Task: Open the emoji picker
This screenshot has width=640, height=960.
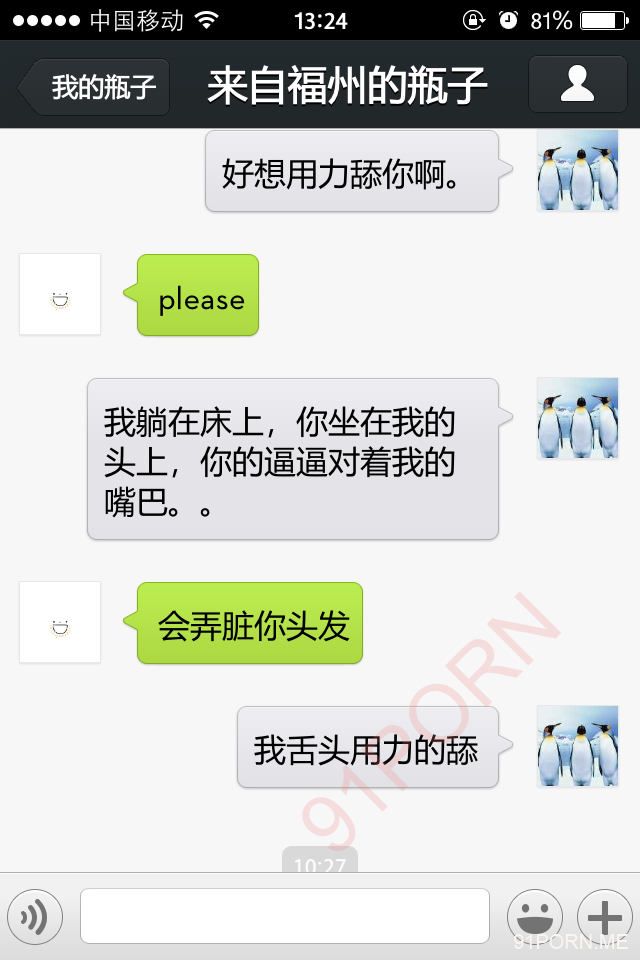Action: pyautogui.click(x=534, y=916)
